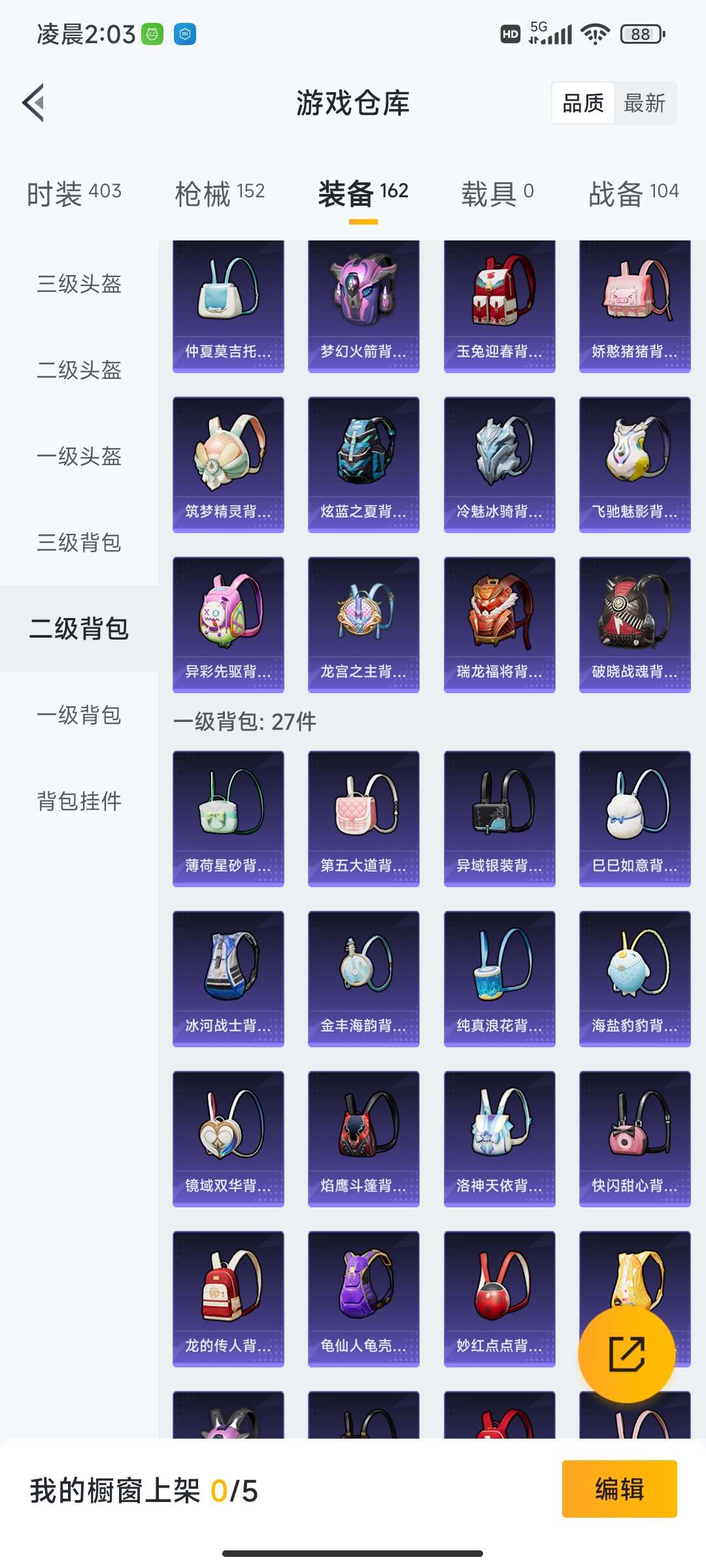Screen dimensions: 706x1568
Task: Open the 战备 tab
Action: (633, 193)
